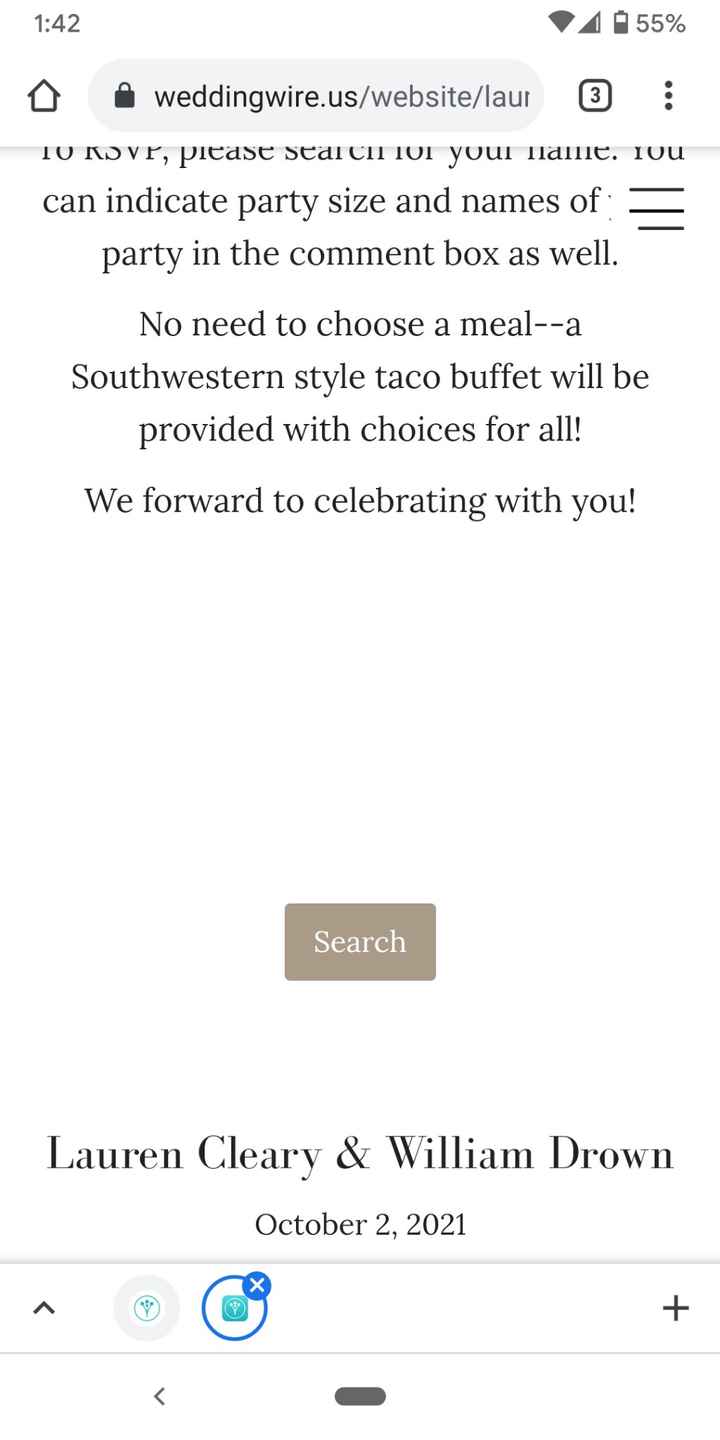This screenshot has height=1440, width=720.
Task: Tap the names Lauren Cleary & William Drown
Action: pos(360,1153)
